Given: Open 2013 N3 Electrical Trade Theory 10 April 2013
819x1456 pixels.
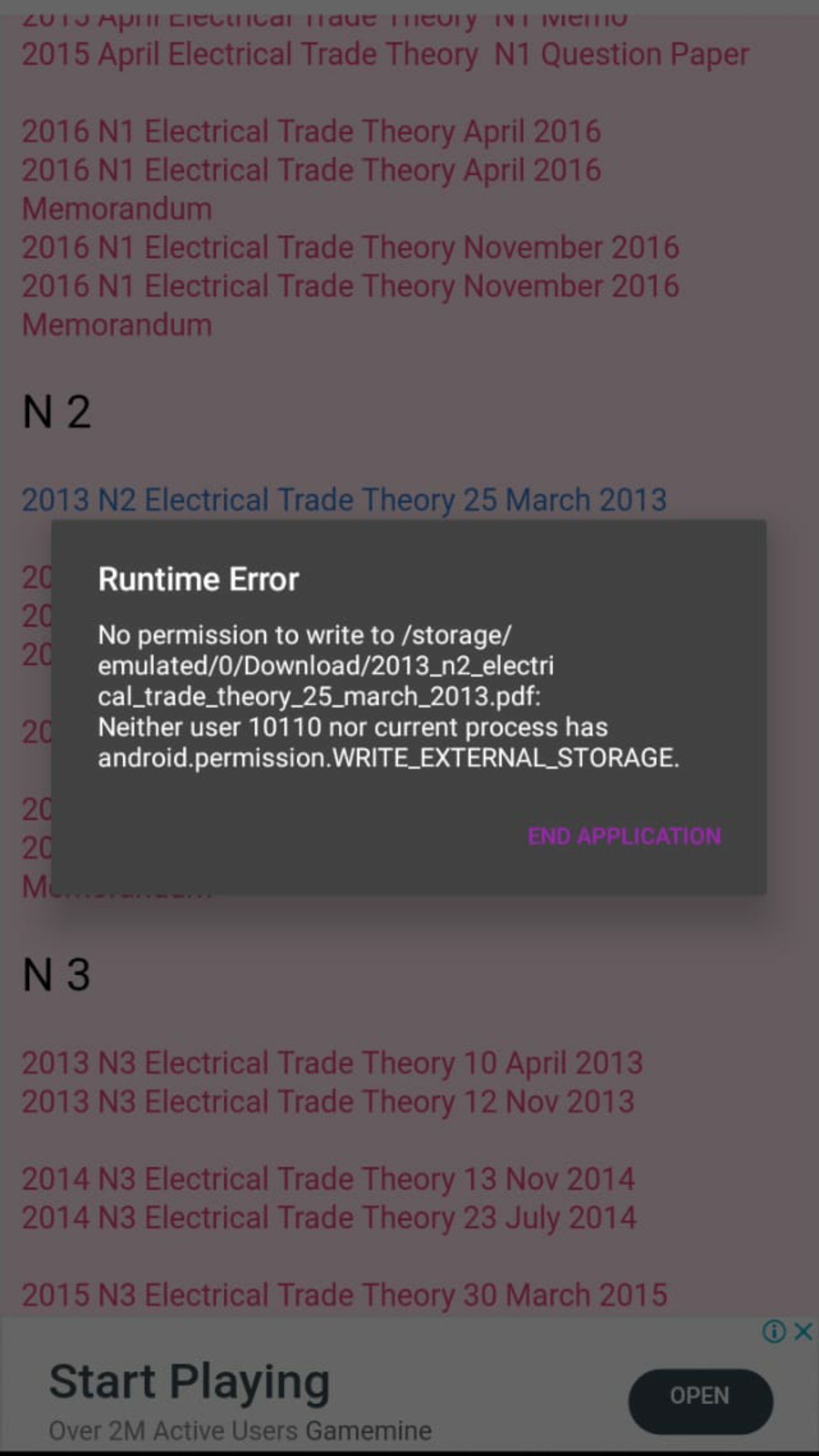Looking at the screenshot, I should click(332, 1062).
